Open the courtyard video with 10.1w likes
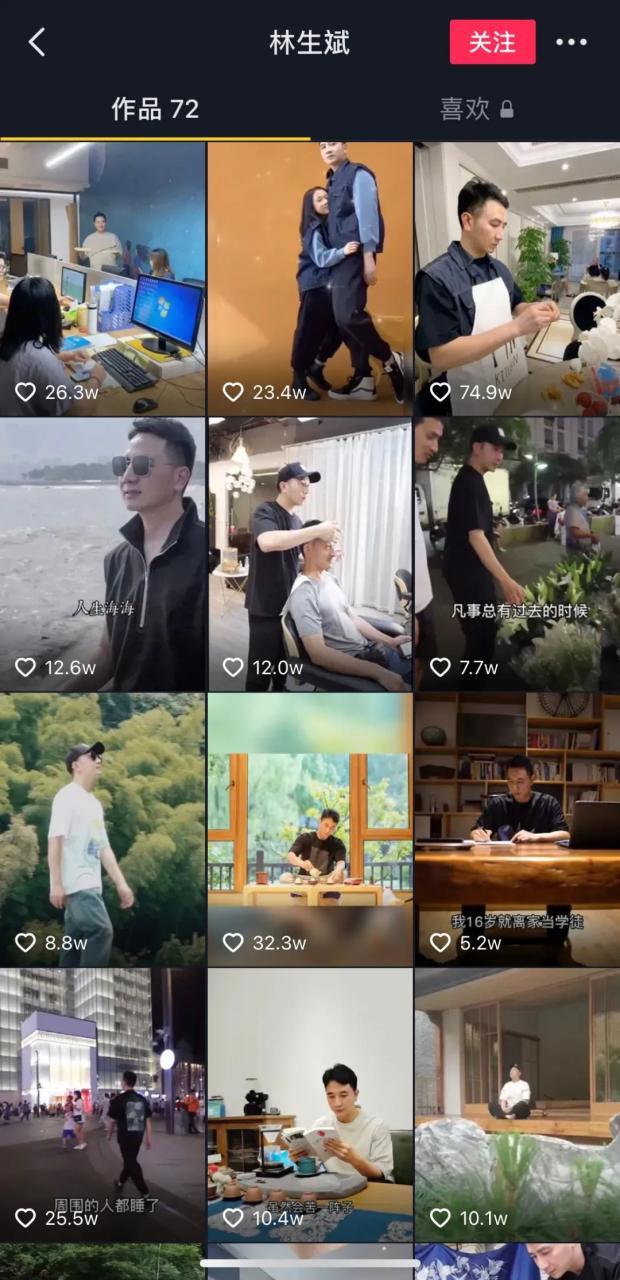 click(x=517, y=1105)
